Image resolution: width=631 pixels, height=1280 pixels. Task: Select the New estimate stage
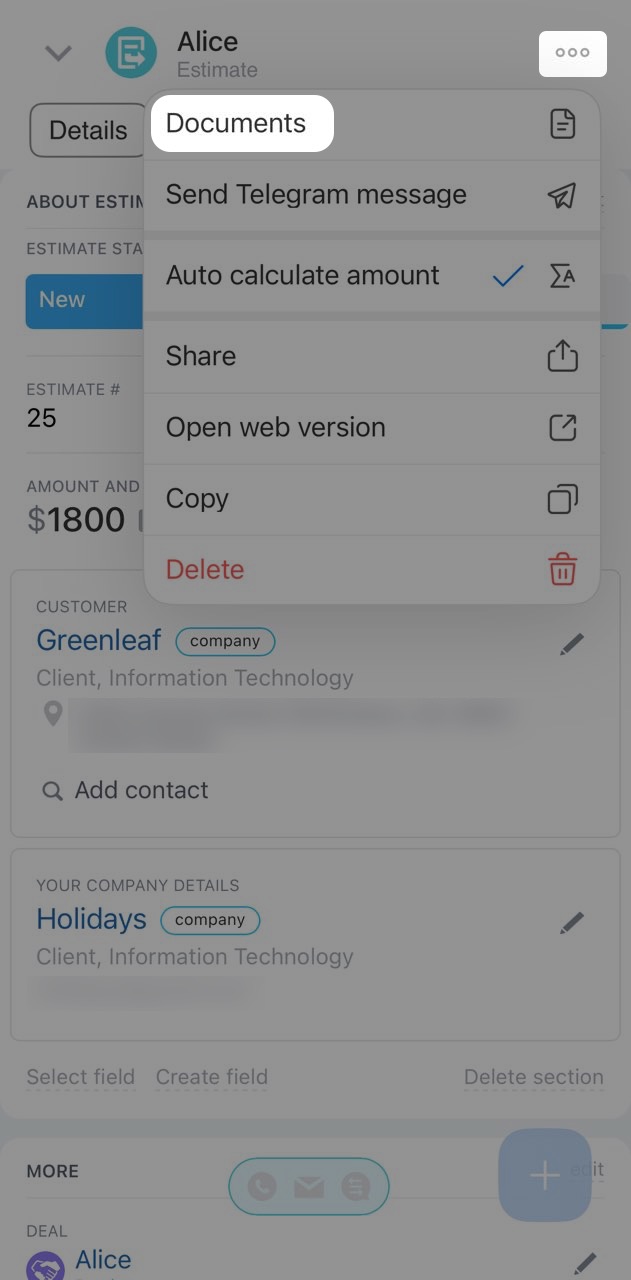coord(62,300)
